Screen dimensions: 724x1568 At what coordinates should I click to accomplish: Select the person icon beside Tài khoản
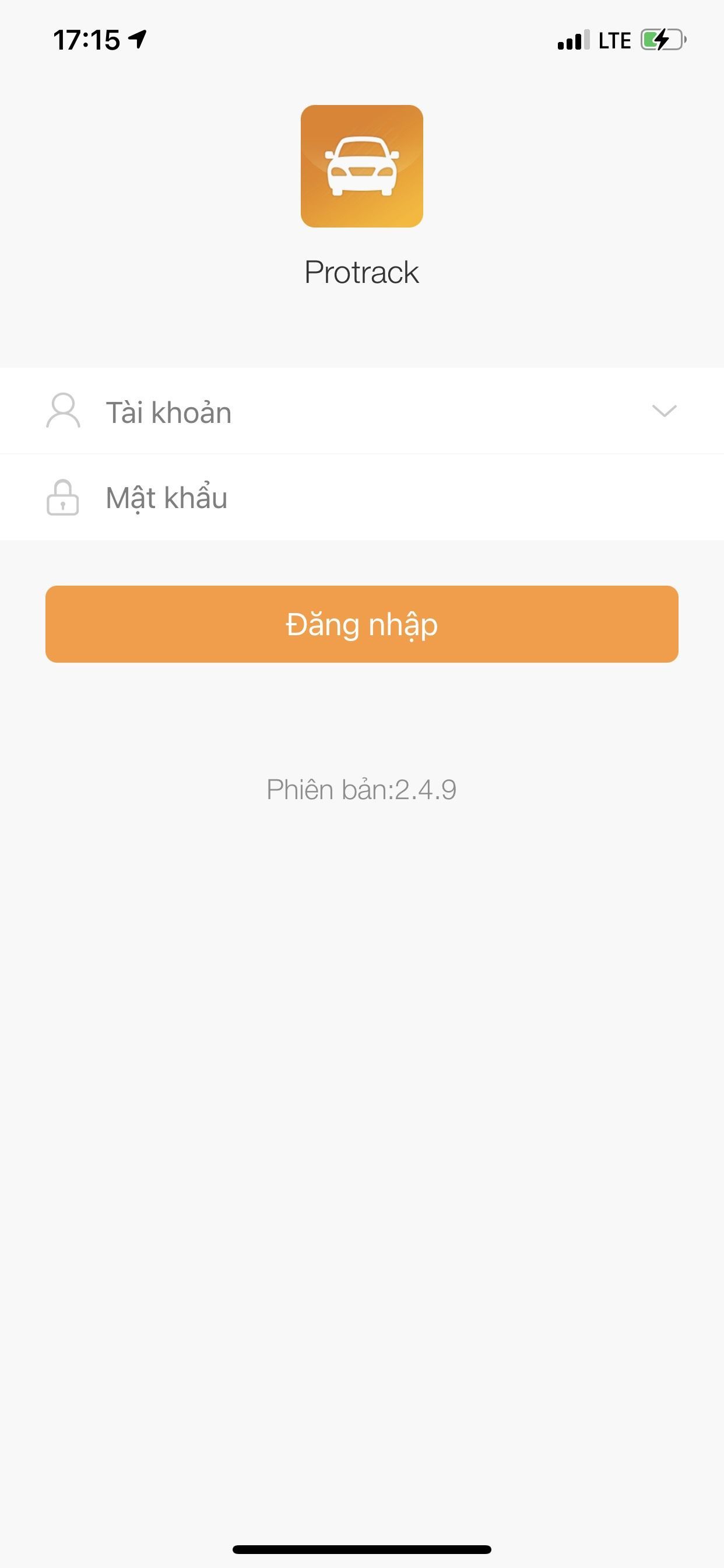64,411
